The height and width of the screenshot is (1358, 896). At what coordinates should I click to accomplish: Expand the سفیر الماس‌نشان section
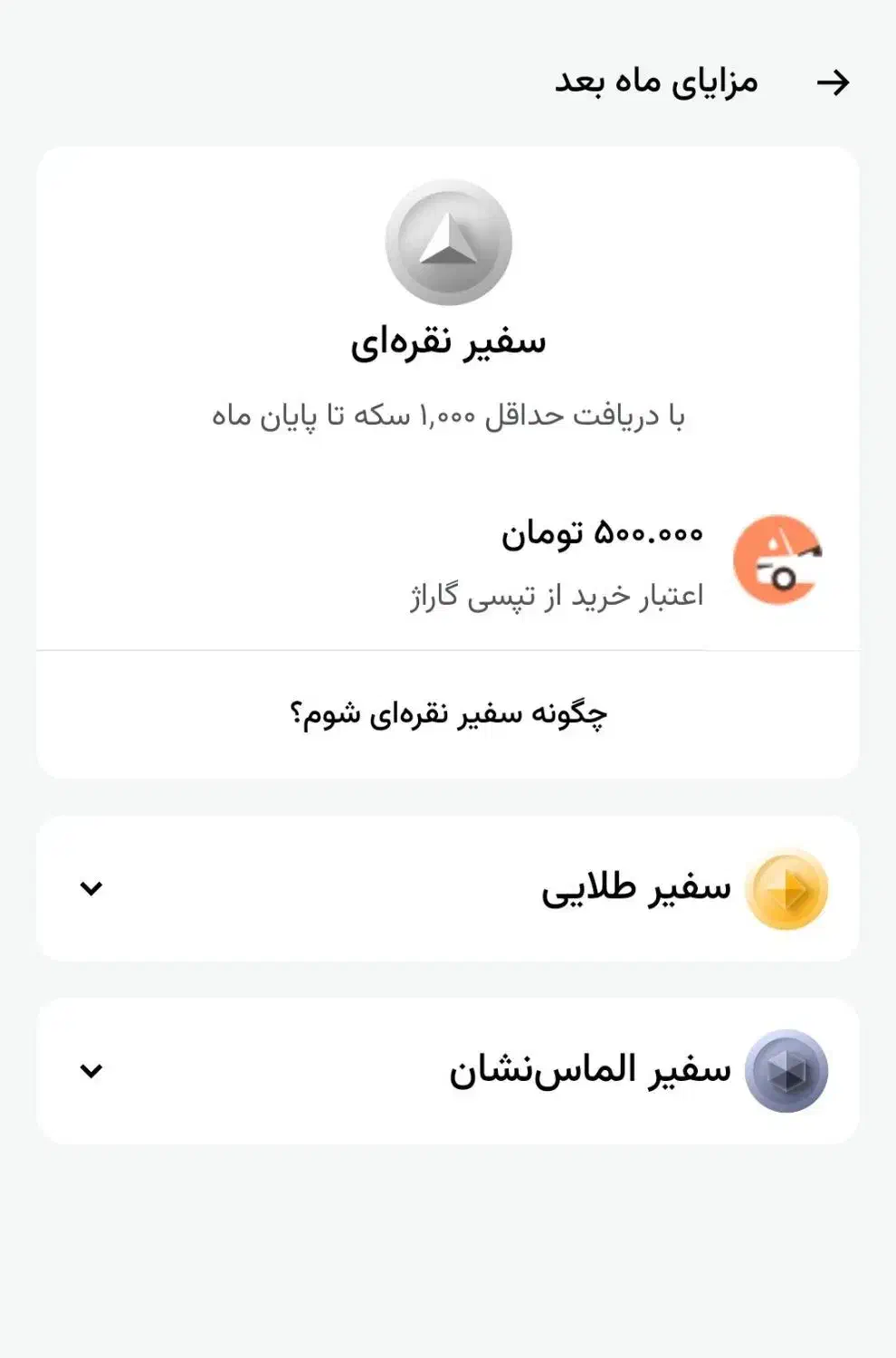coord(448,1071)
